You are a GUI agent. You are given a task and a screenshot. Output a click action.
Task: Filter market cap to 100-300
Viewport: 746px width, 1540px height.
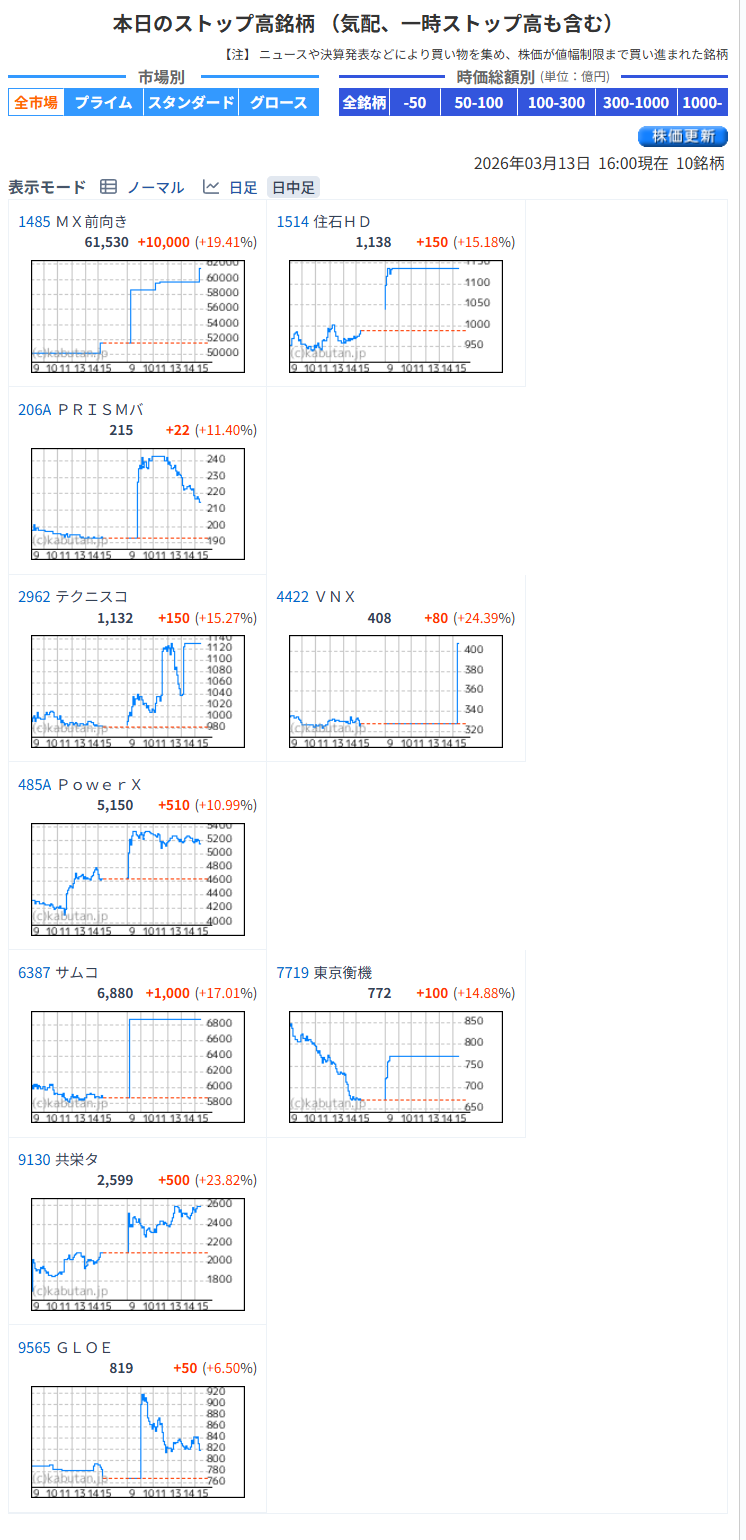556,102
